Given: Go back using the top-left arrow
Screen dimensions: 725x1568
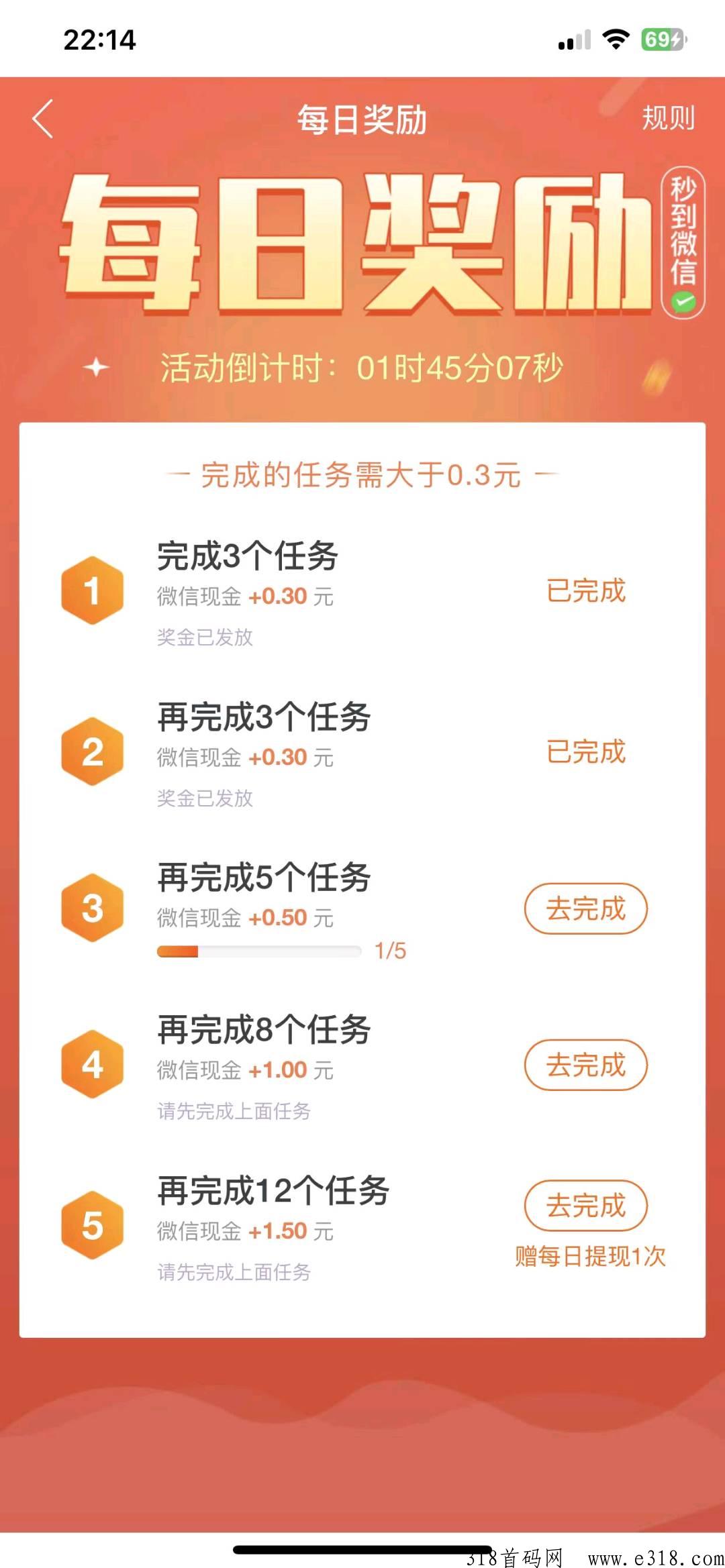Looking at the screenshot, I should [43, 119].
